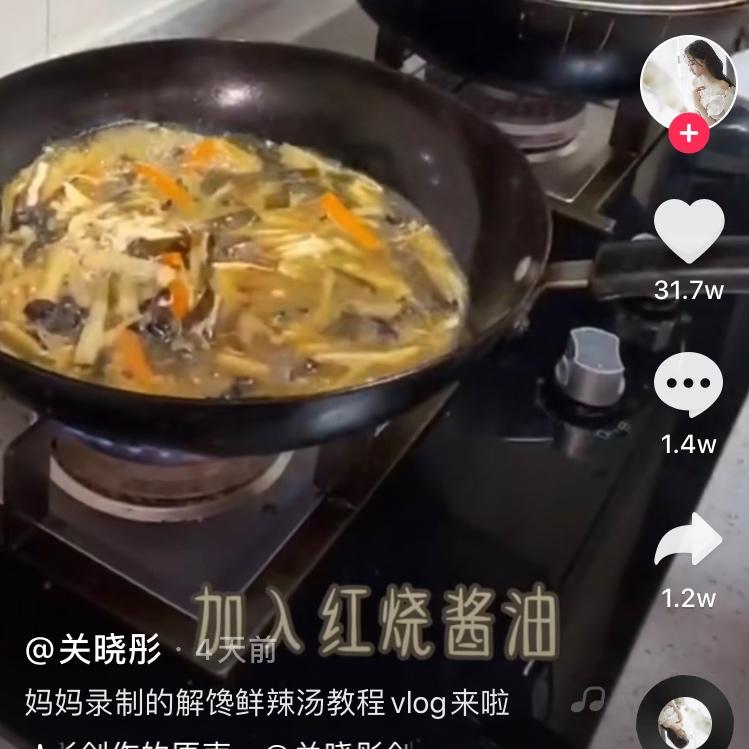Viewport: 749px width, 749px height.
Task: Open the creator's profile avatar
Action: click(x=688, y=80)
